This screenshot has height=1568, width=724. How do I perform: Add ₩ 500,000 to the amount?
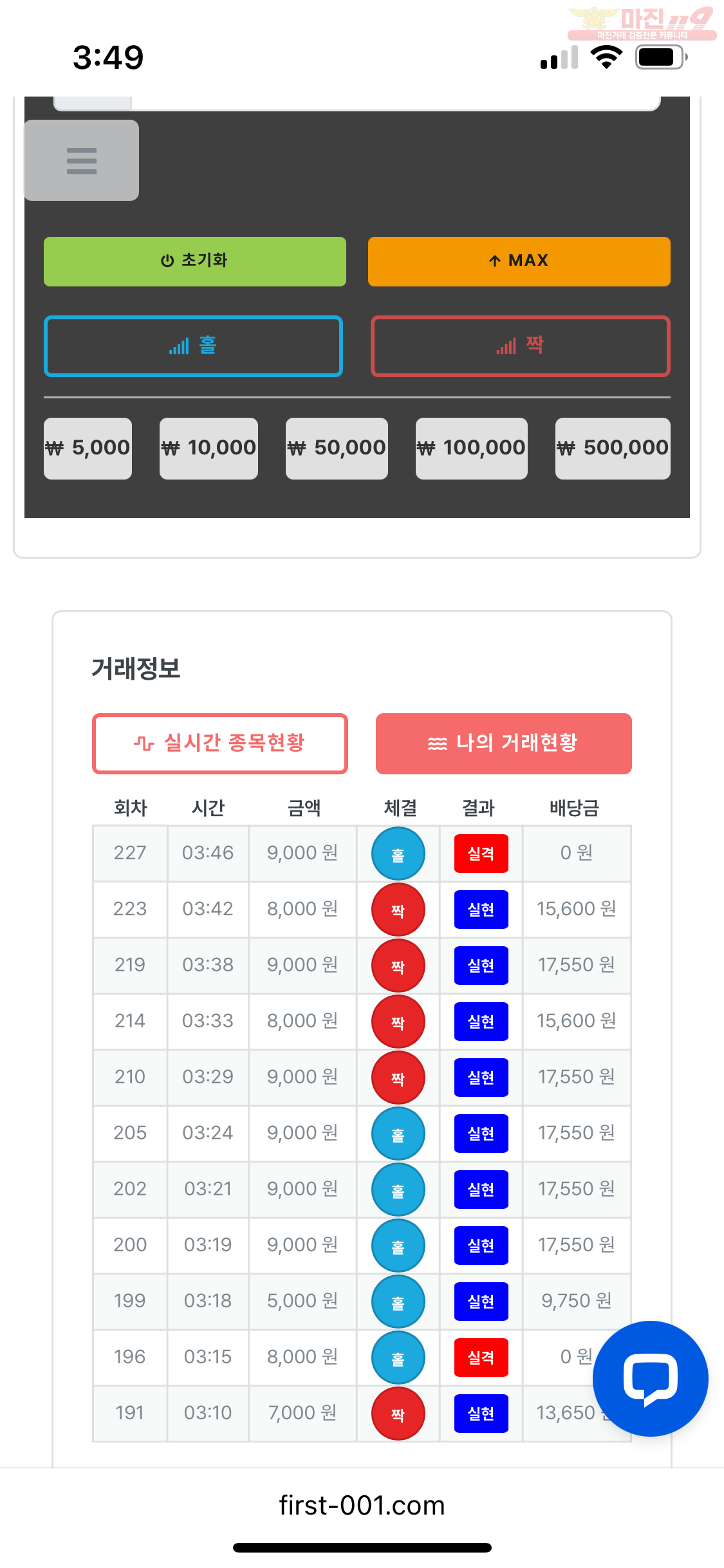click(x=612, y=448)
